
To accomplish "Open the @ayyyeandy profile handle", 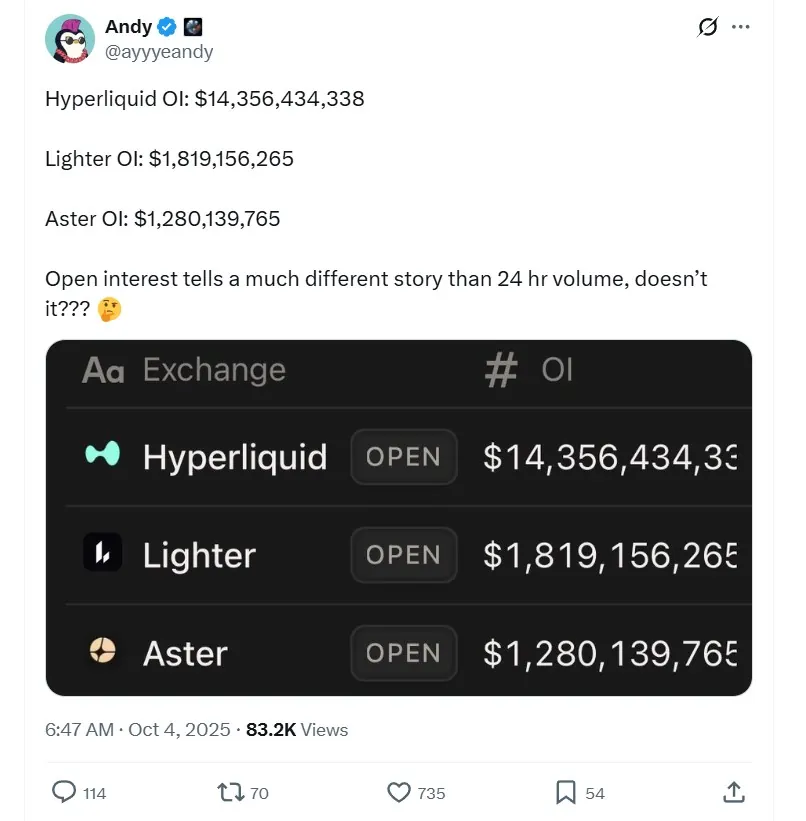I will tap(159, 52).
